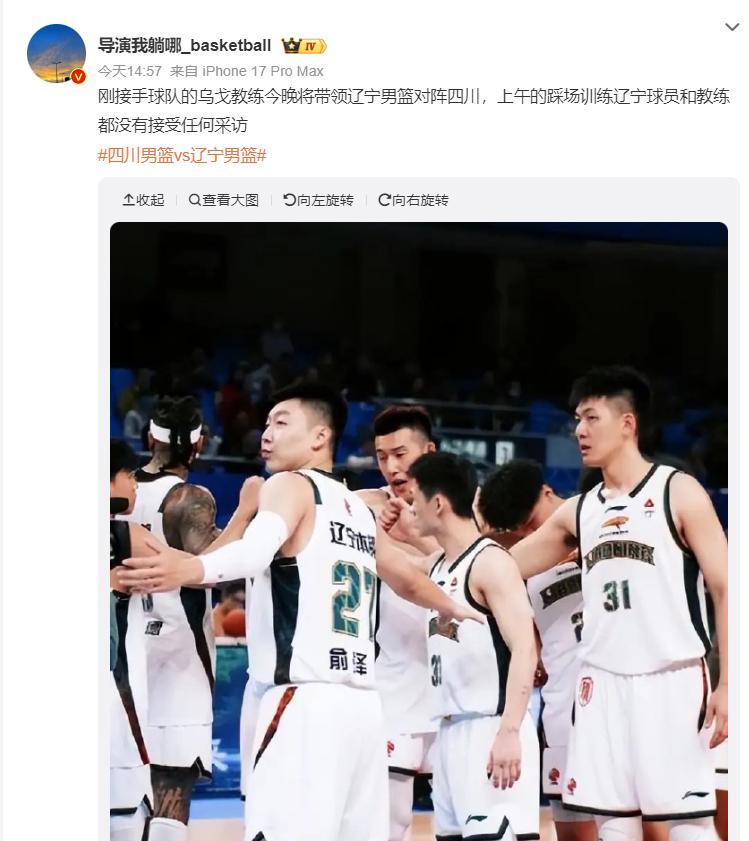Open the post options dropdown chevron
This screenshot has width=749, height=841.
[731, 27]
